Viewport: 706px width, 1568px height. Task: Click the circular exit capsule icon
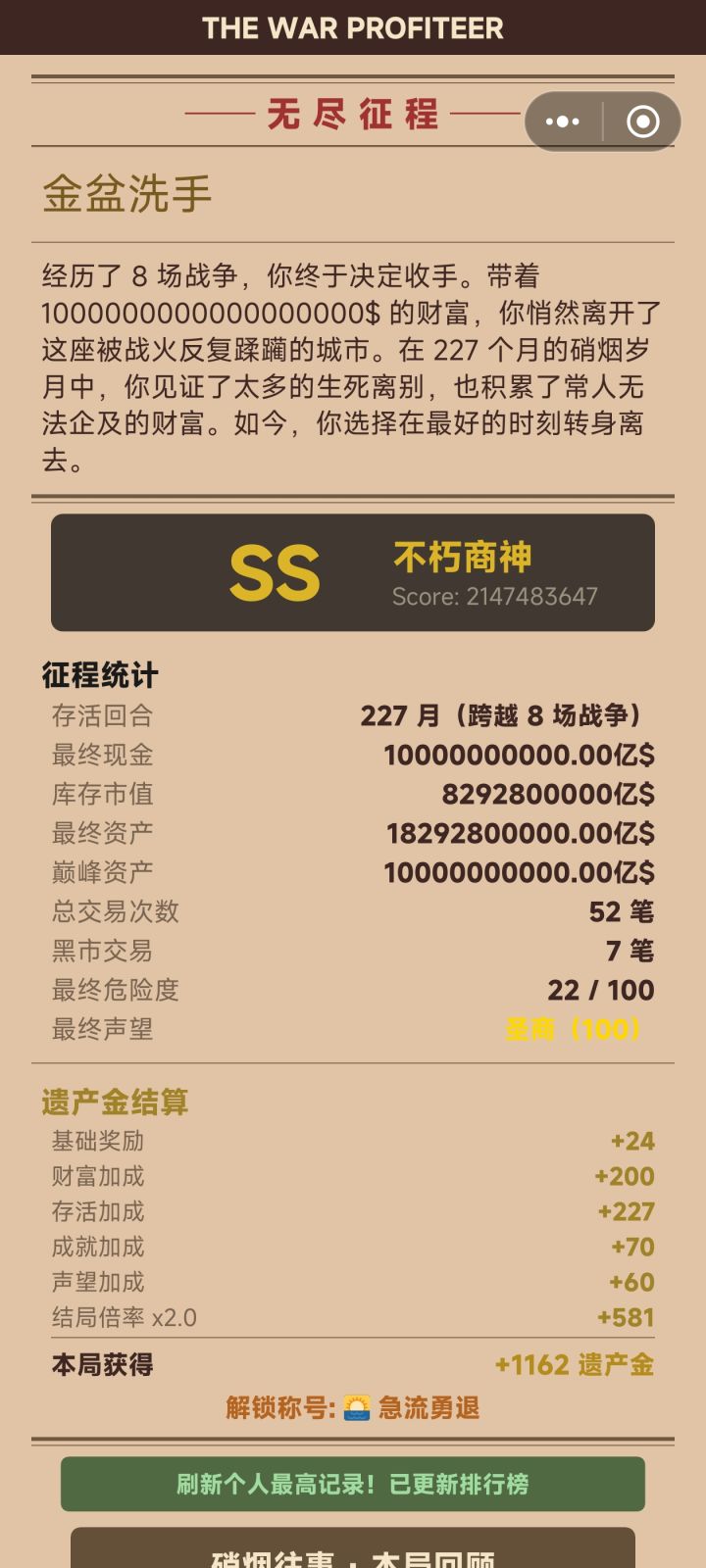point(642,122)
